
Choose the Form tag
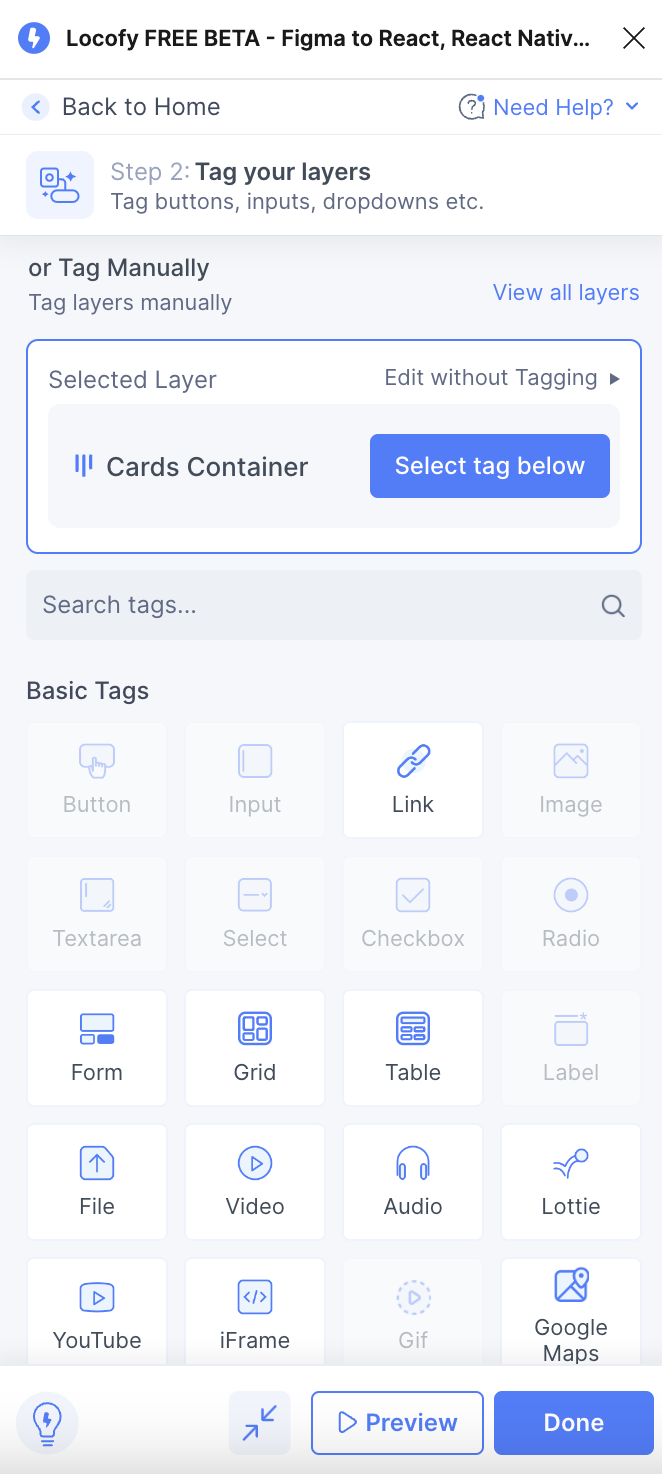tap(97, 1048)
